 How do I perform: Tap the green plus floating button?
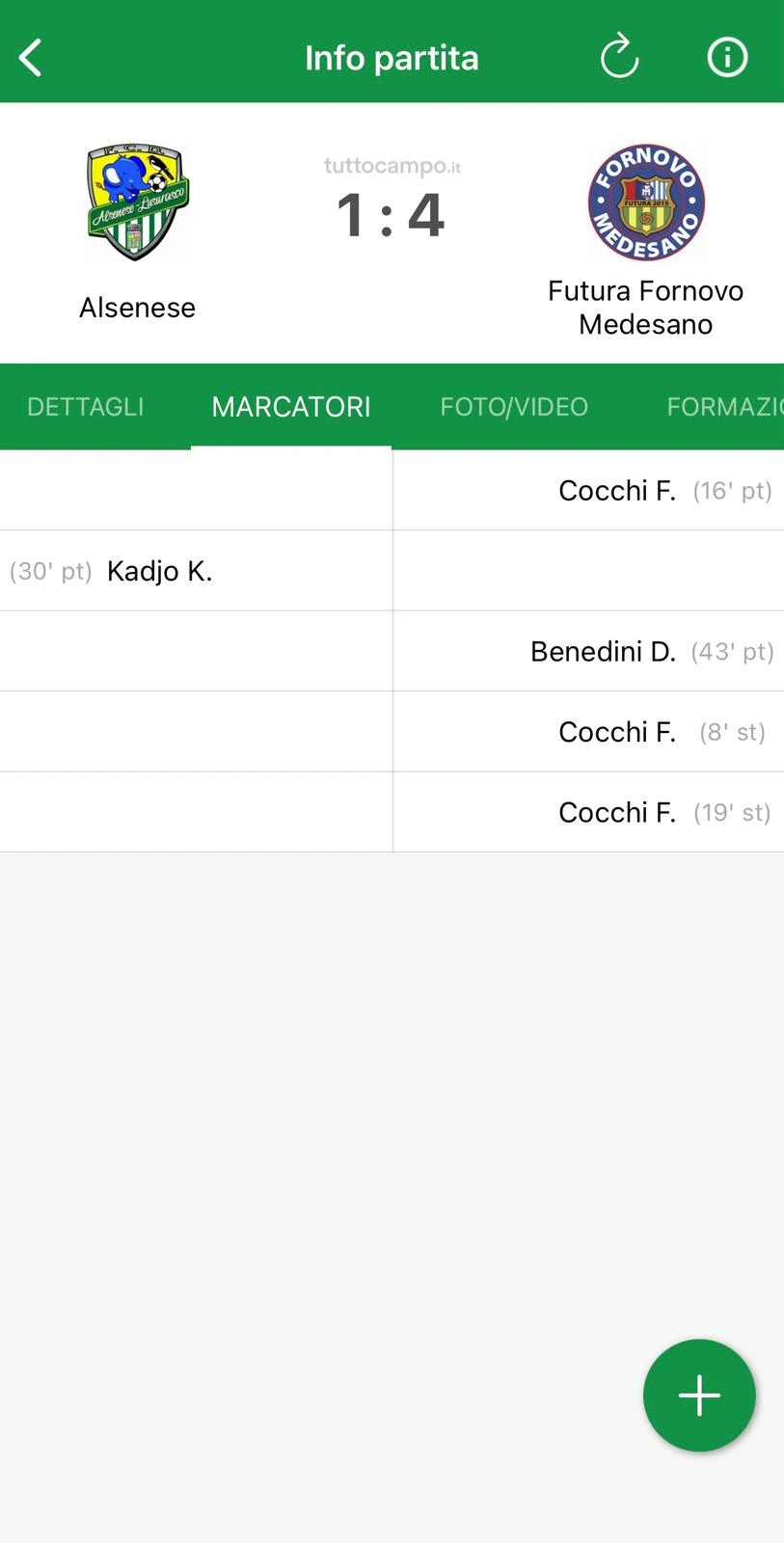[x=699, y=1395]
